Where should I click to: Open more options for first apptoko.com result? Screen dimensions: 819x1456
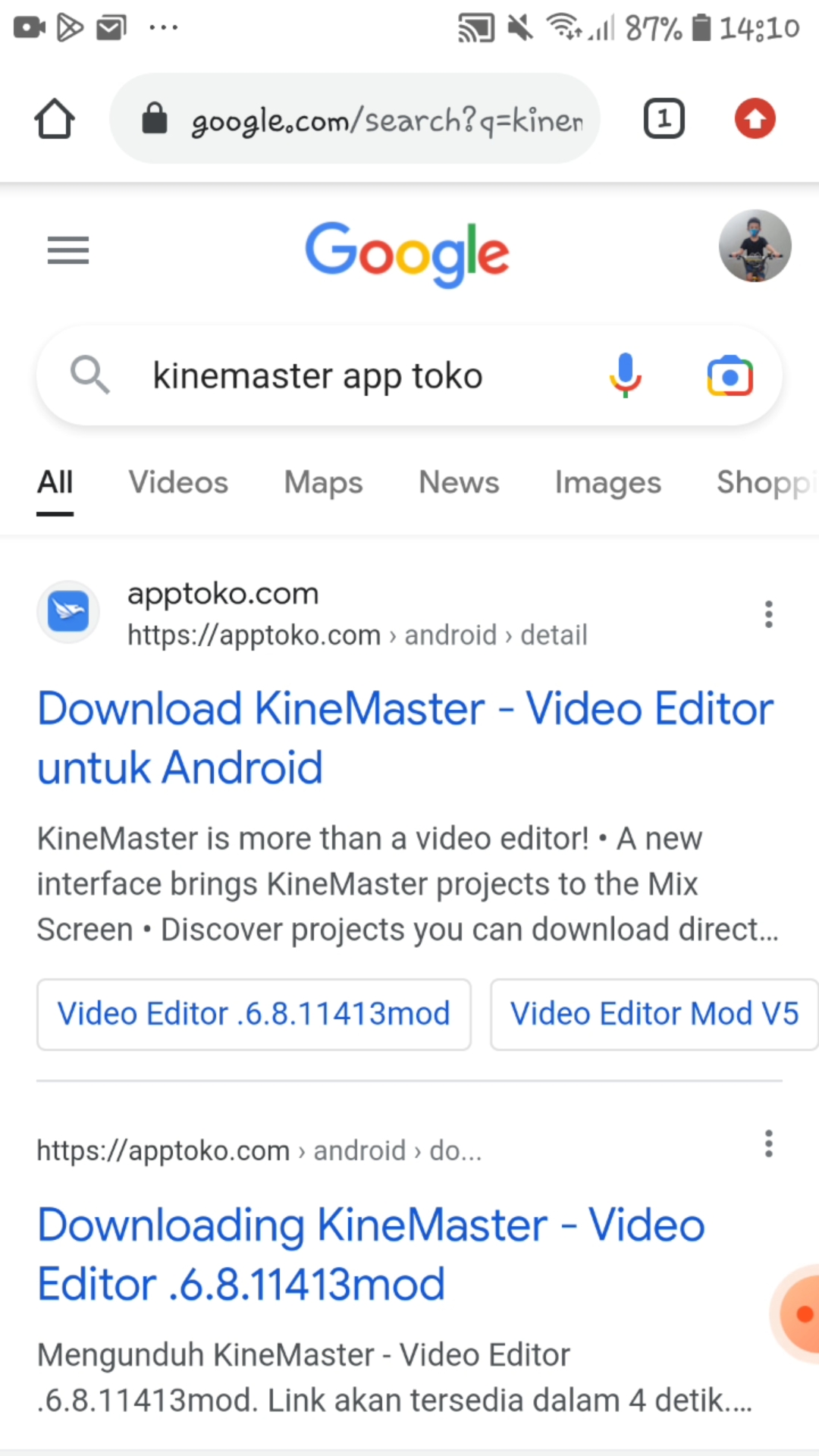pyautogui.click(x=768, y=614)
